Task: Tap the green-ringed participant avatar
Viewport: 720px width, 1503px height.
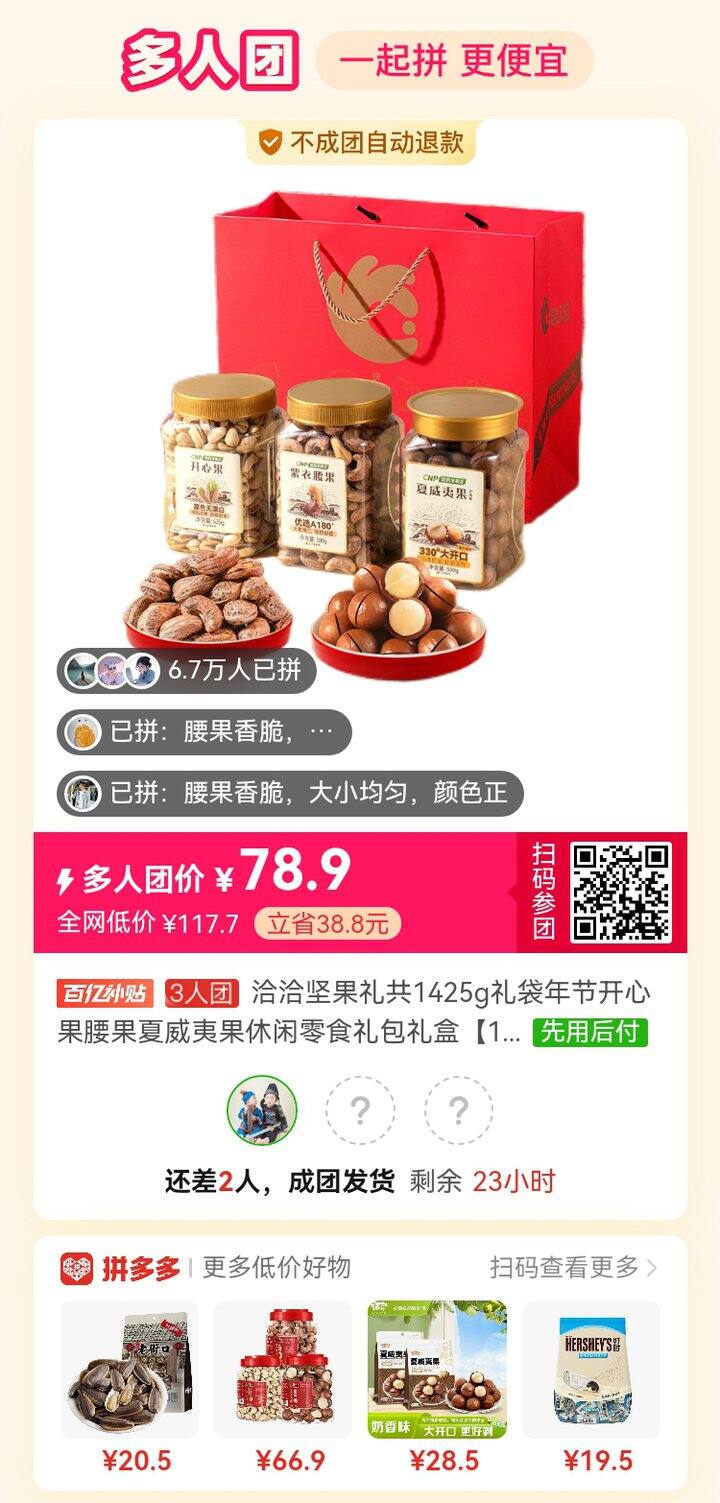Action: coord(262,1110)
